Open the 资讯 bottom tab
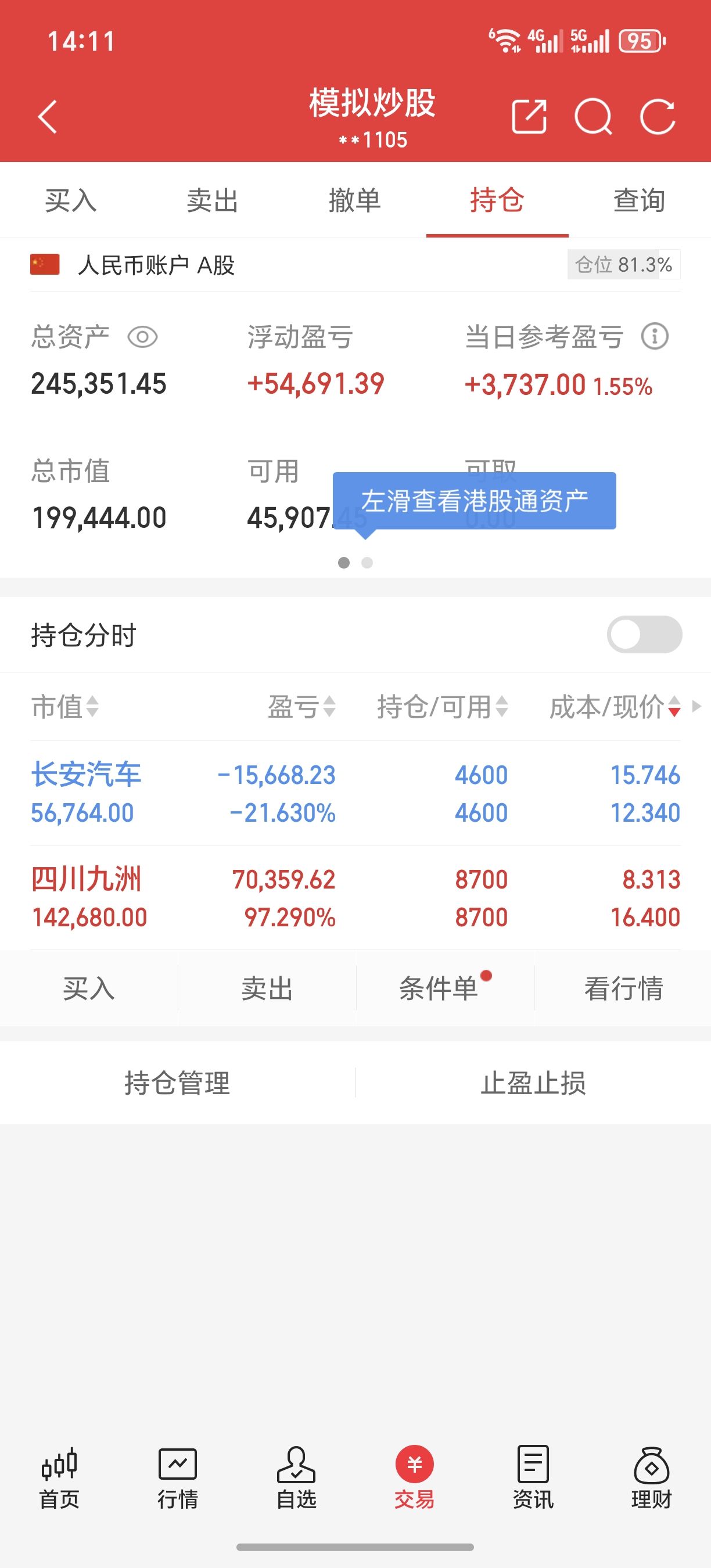Viewport: 711px width, 1568px height. pyautogui.click(x=533, y=1478)
